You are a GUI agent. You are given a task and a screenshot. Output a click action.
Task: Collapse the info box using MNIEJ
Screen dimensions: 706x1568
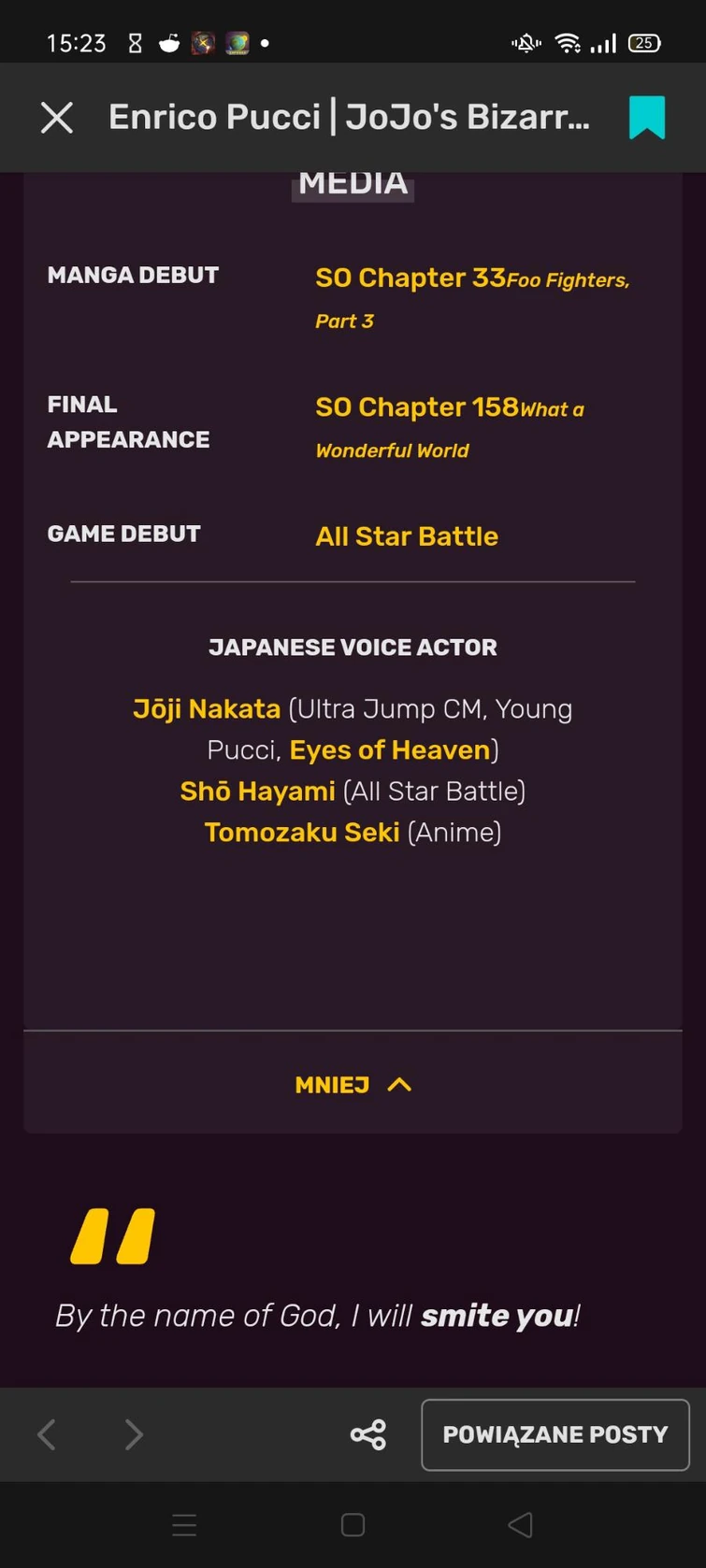tap(331, 1084)
